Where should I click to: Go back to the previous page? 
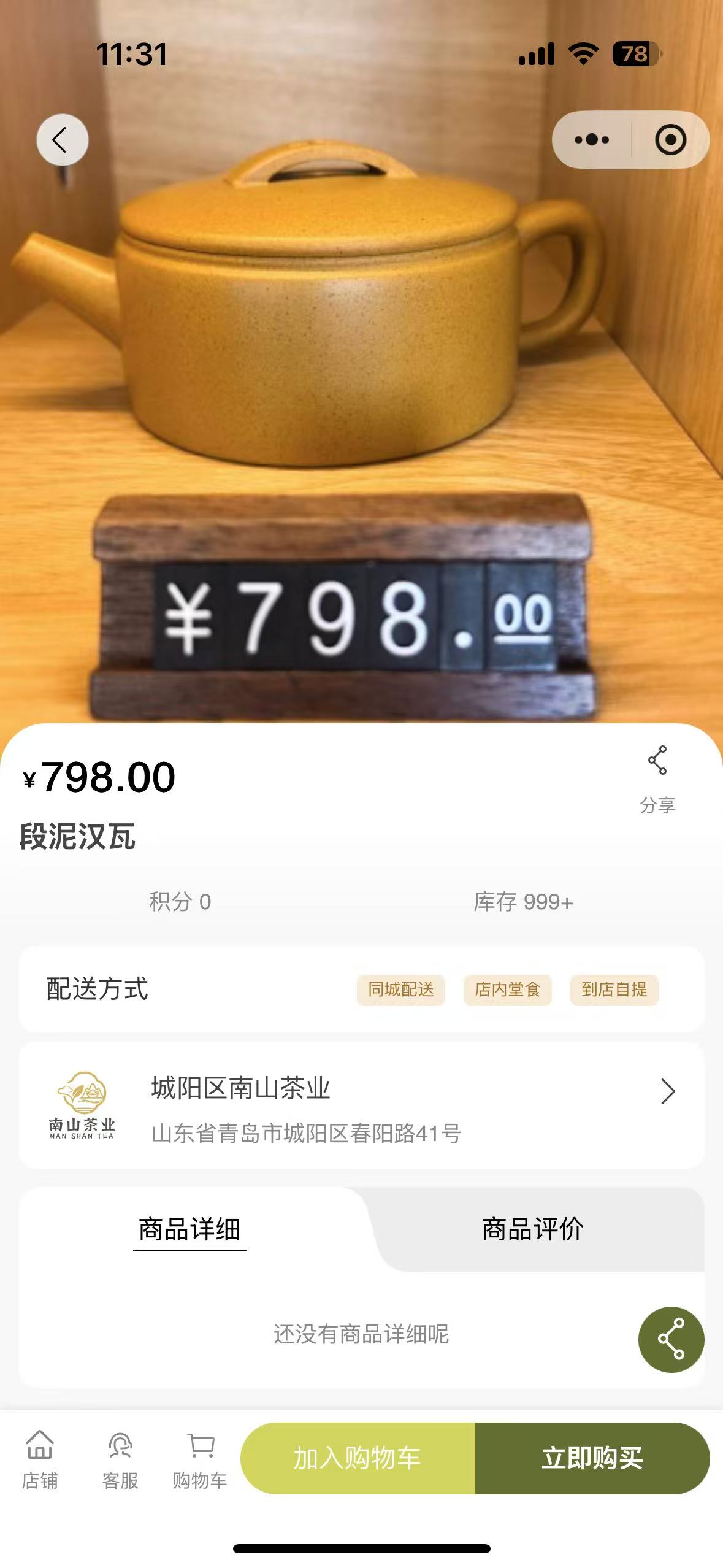click(x=62, y=140)
